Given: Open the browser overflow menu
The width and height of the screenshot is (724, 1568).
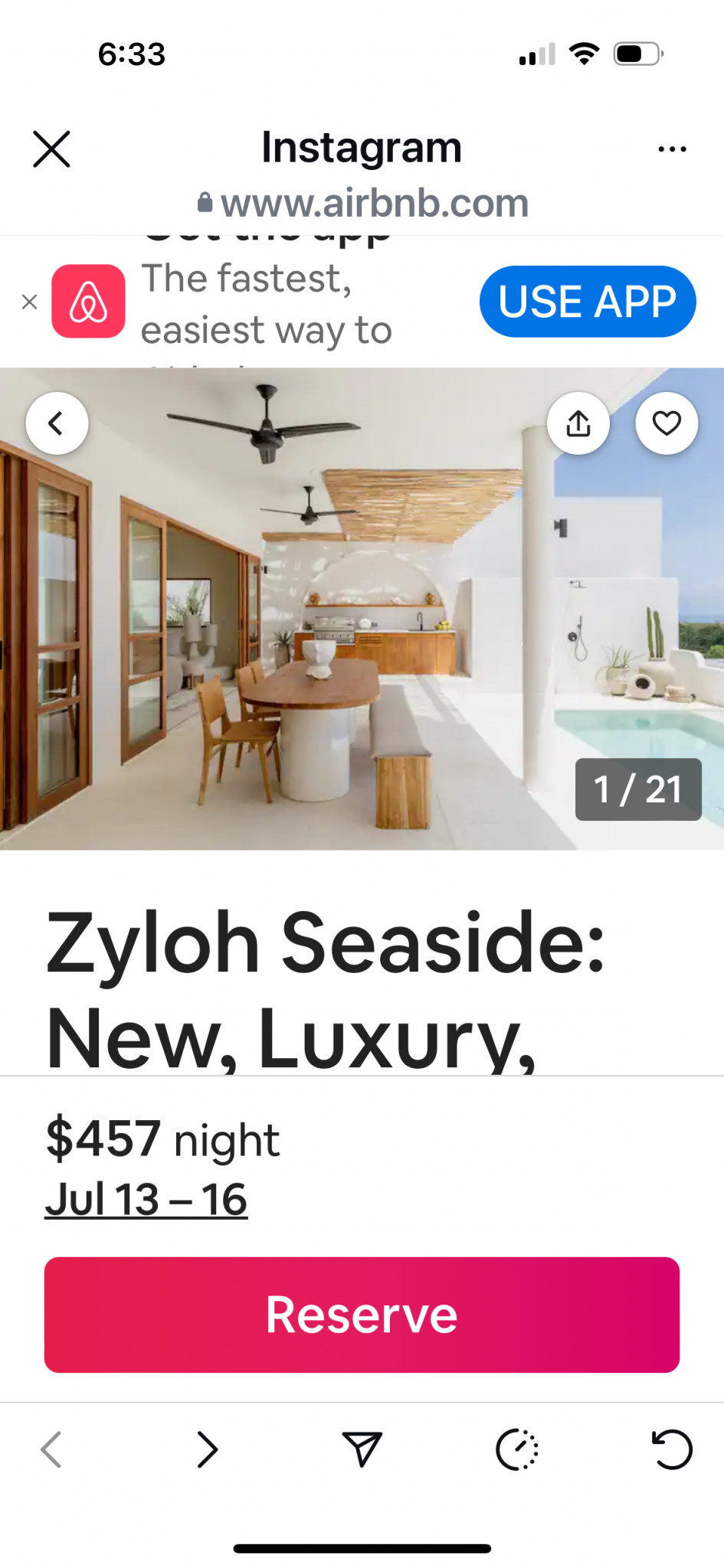Looking at the screenshot, I should [x=672, y=149].
